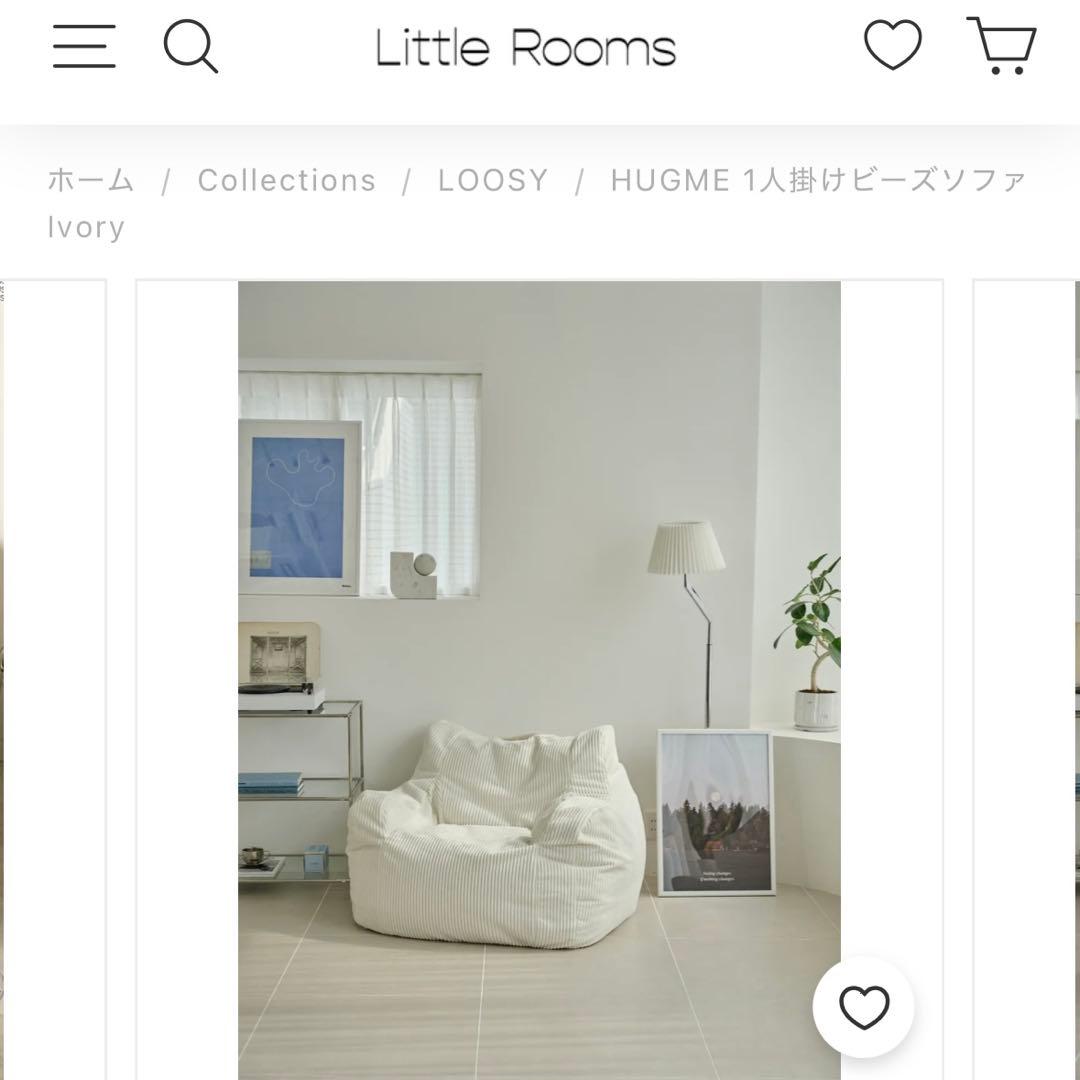Open the hamburger menu

pyautogui.click(x=84, y=47)
